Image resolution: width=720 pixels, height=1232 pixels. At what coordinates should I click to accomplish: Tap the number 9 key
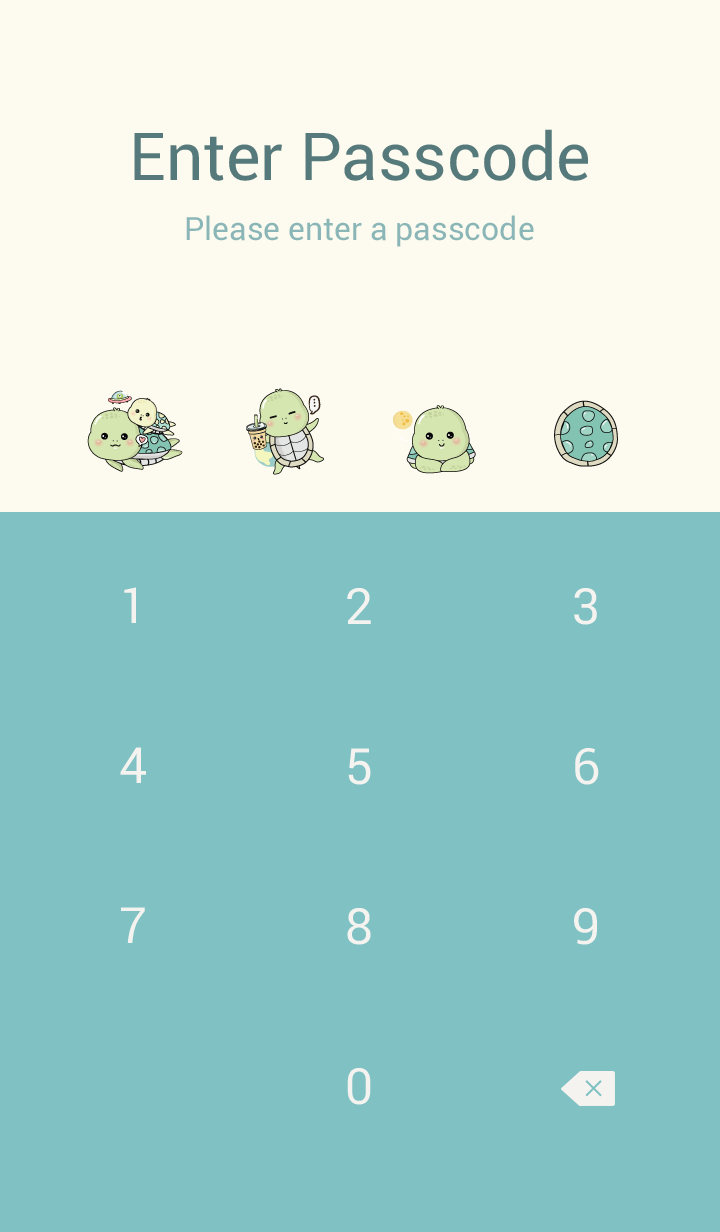[x=586, y=927]
